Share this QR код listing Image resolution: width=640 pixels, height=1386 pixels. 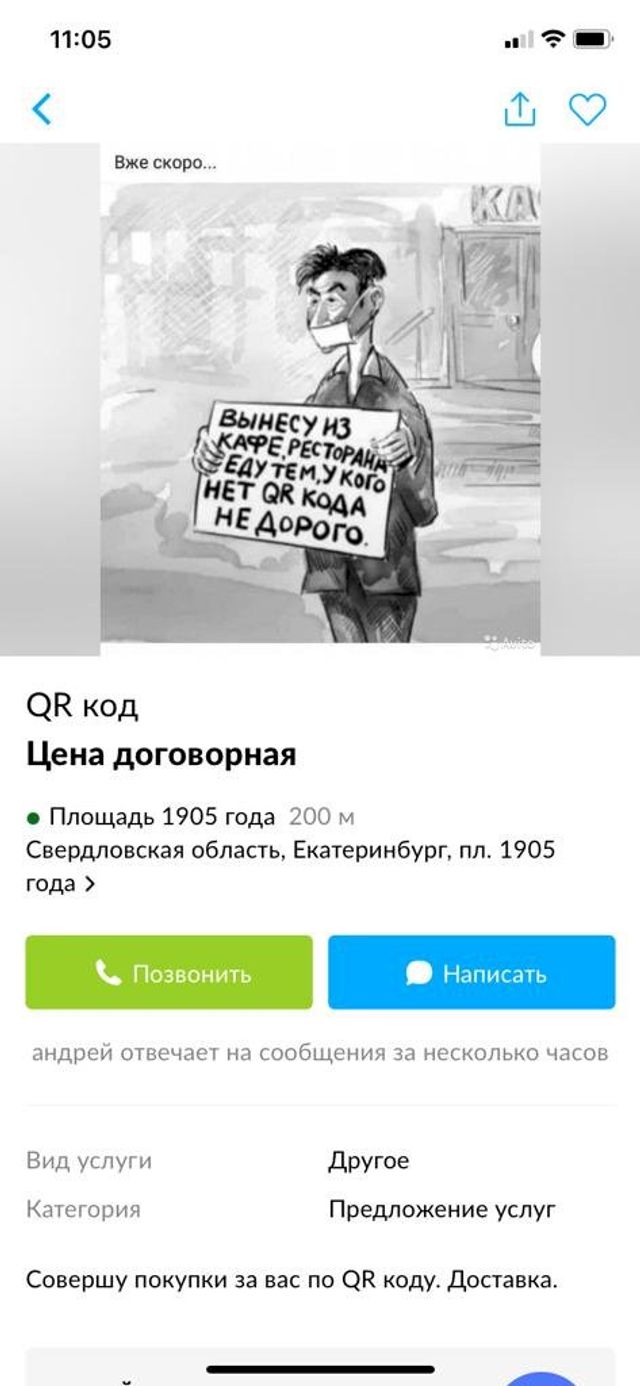520,109
